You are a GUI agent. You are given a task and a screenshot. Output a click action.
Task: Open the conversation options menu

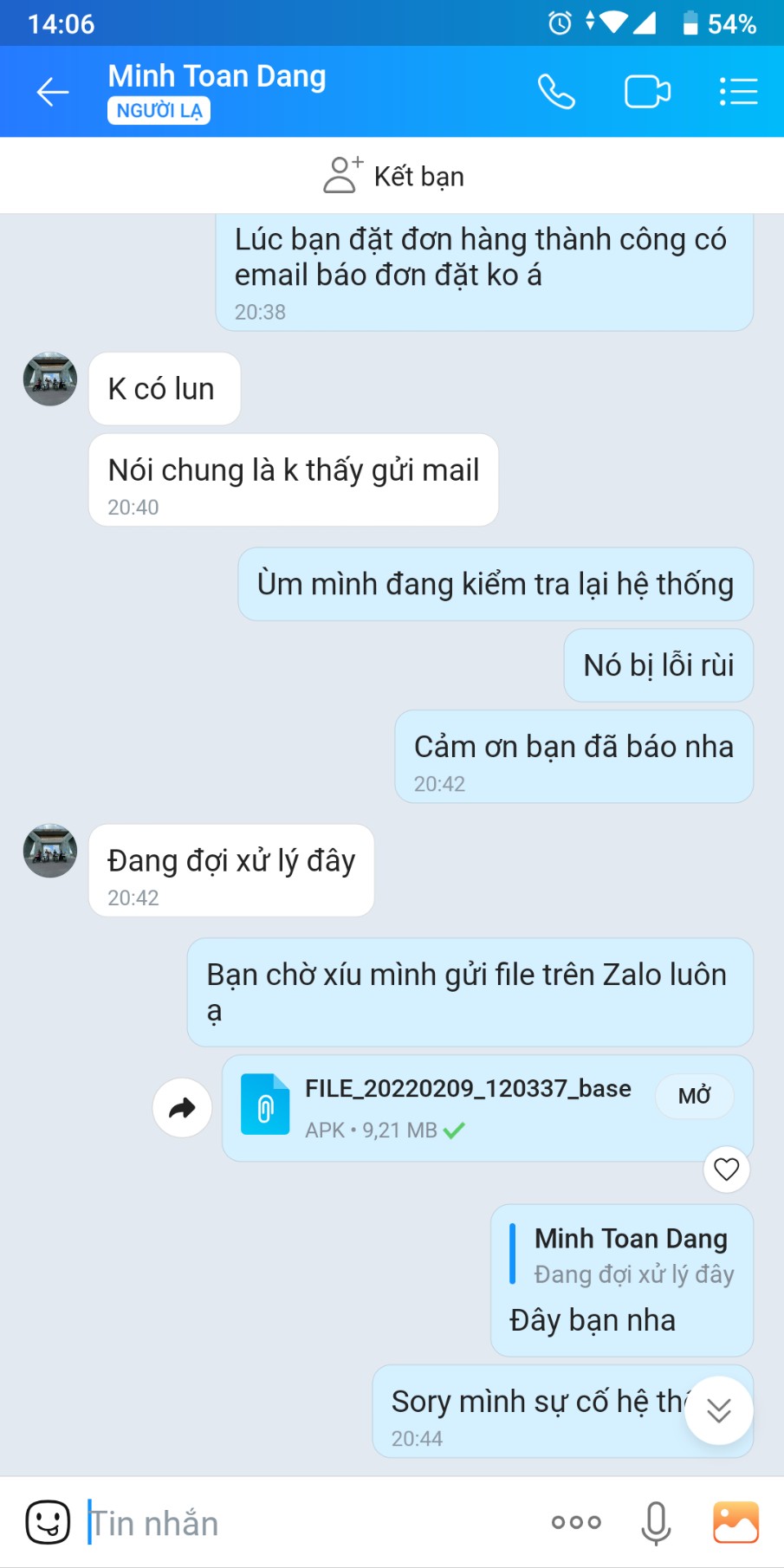(738, 92)
